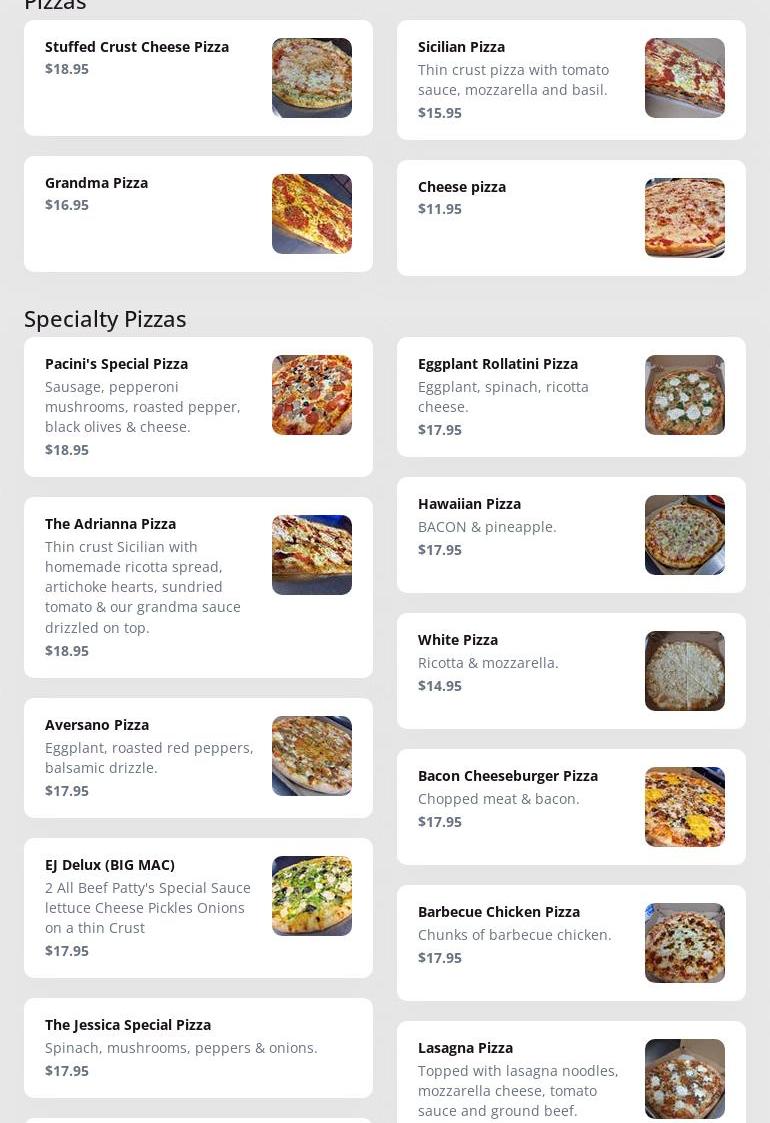Screen dimensions: 770x1123
Task: Choose the Aversano Pizza item
Action: tap(198, 758)
